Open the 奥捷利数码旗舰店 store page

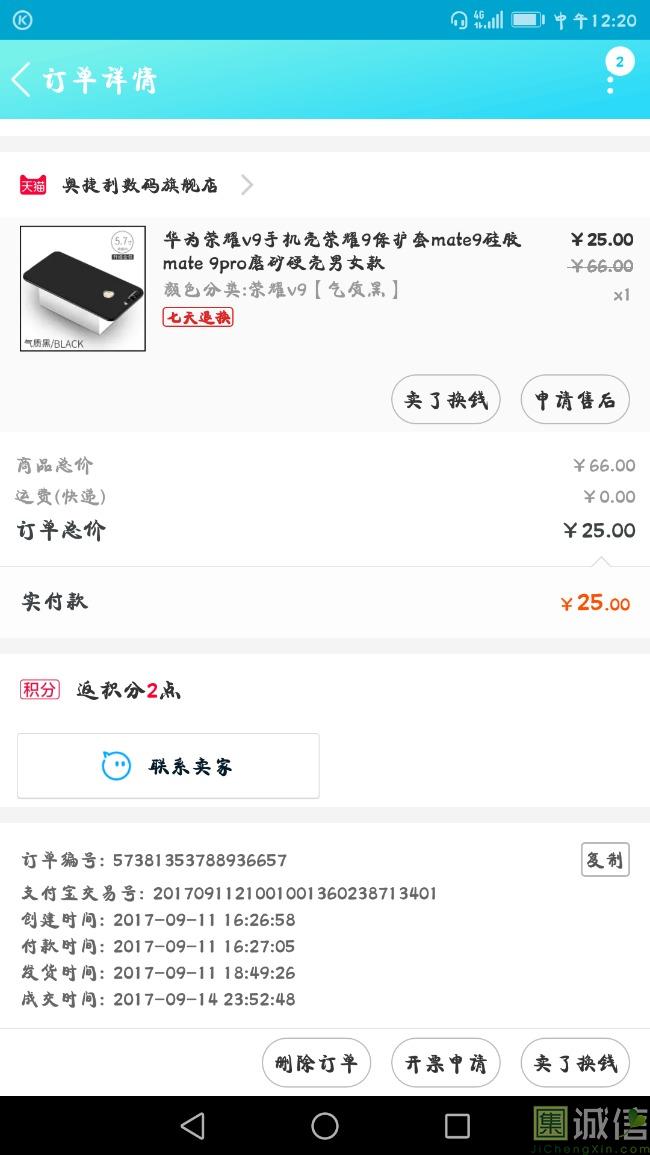pos(137,185)
